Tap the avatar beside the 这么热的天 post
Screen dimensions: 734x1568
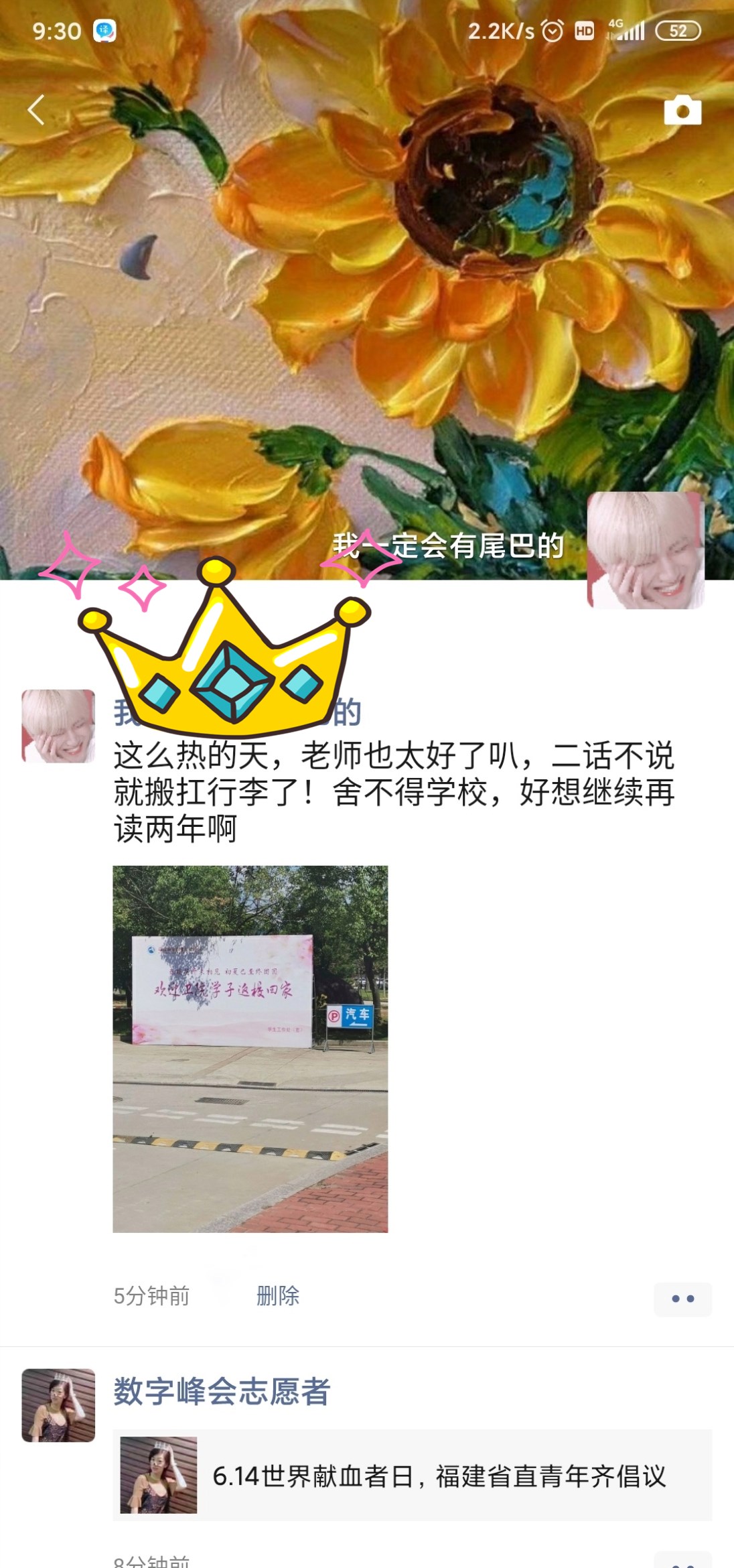click(x=58, y=726)
